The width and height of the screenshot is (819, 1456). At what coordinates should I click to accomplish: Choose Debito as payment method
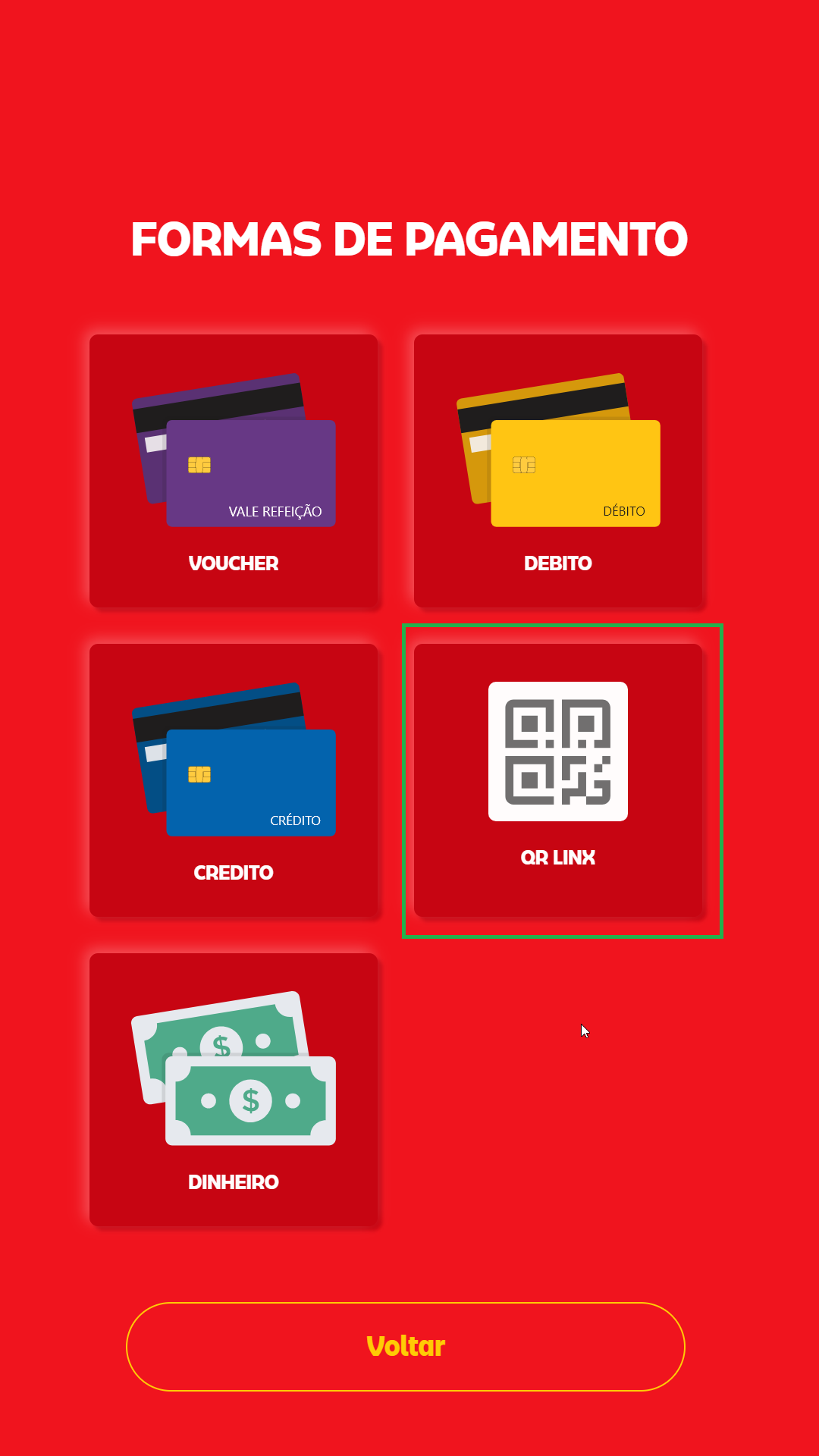click(558, 471)
